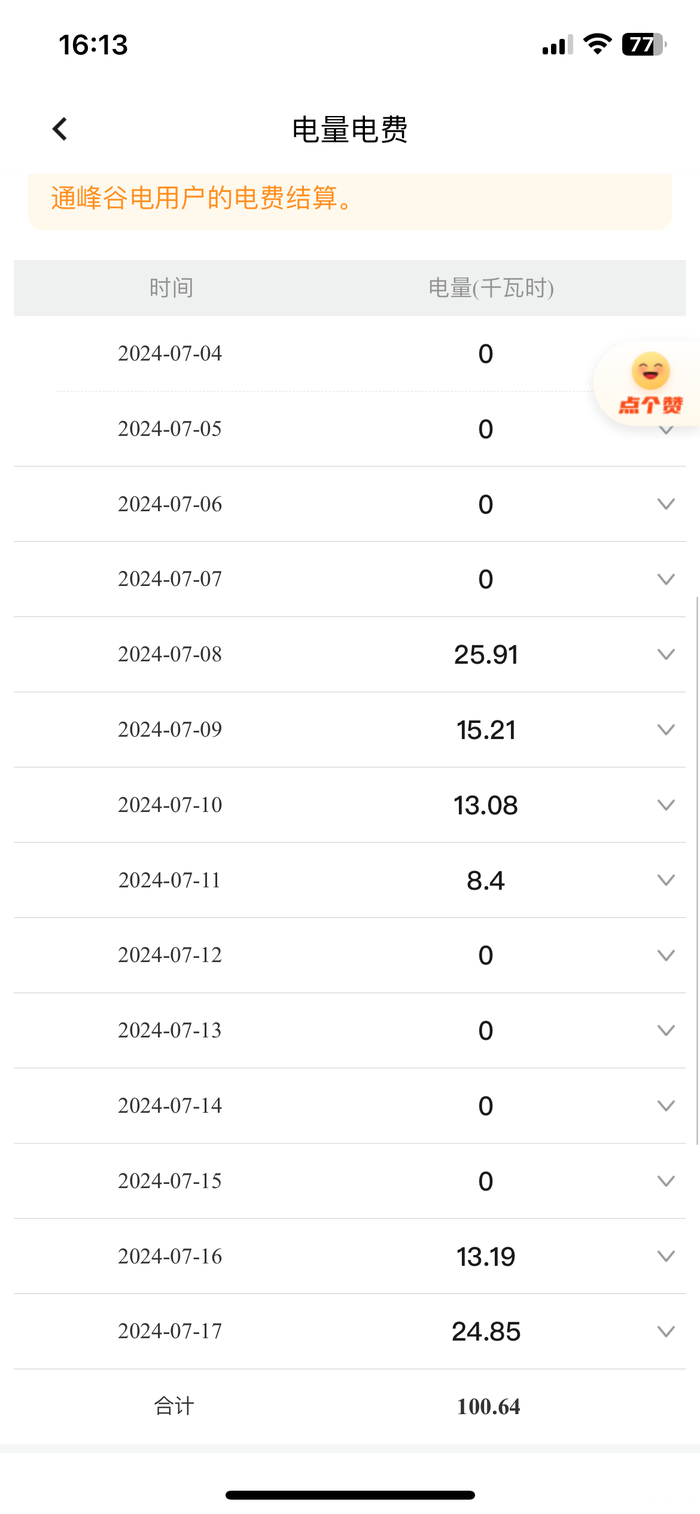Expand the 2024-07-06 usage row

click(666, 504)
